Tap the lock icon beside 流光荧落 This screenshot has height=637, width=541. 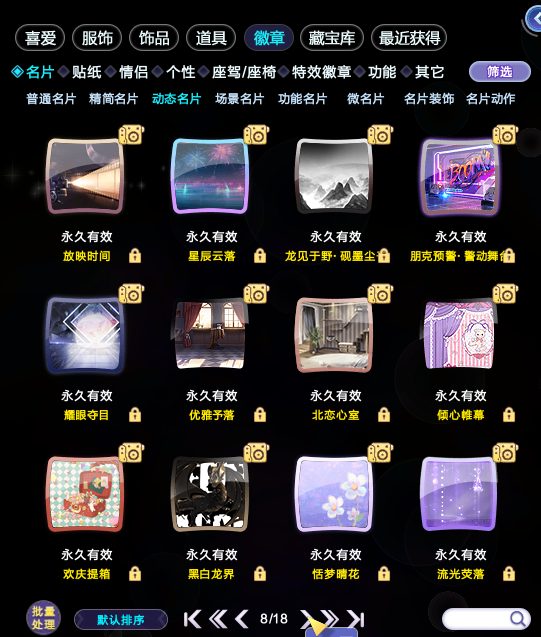click(509, 574)
